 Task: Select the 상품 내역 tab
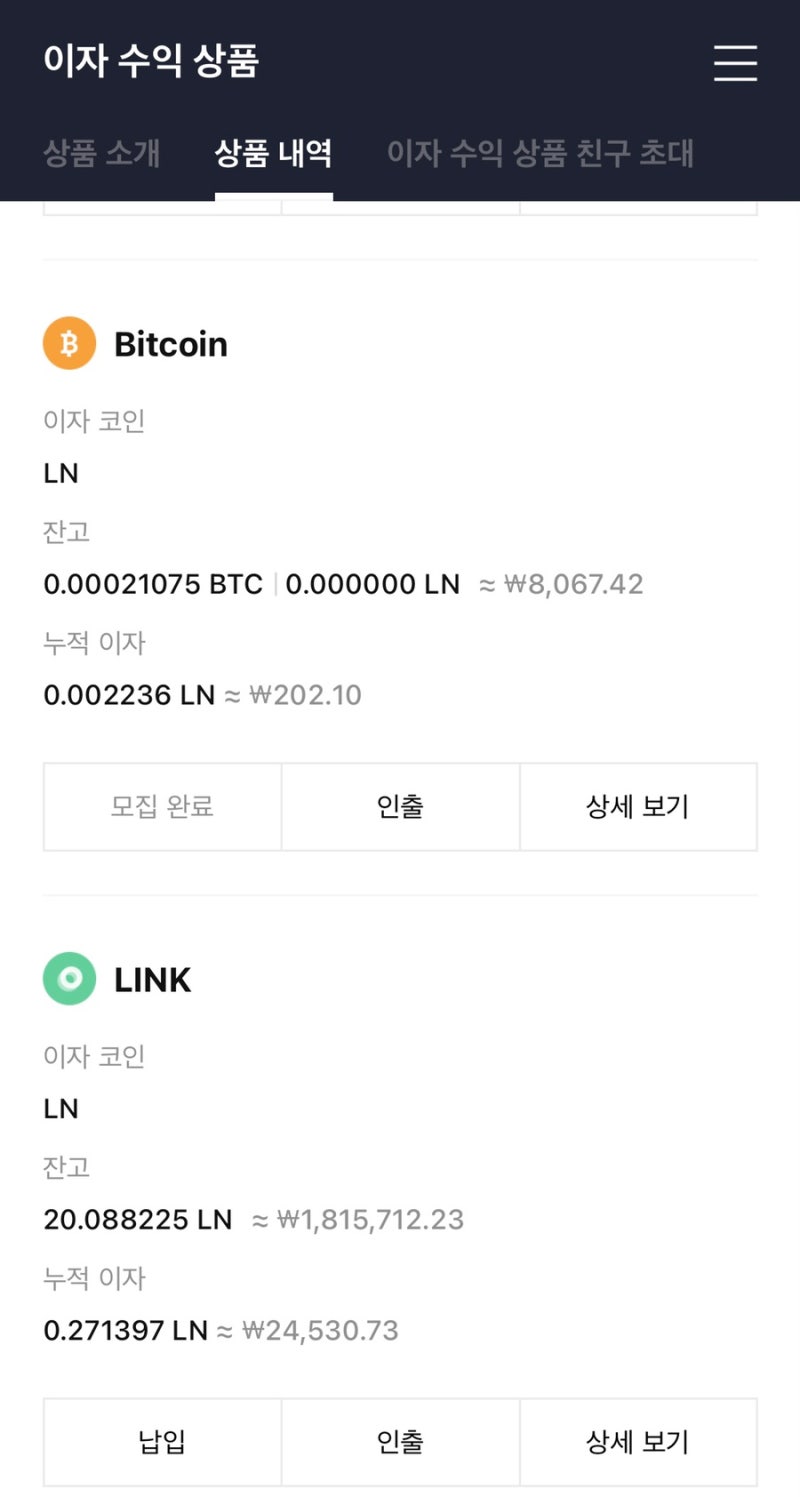(x=273, y=153)
